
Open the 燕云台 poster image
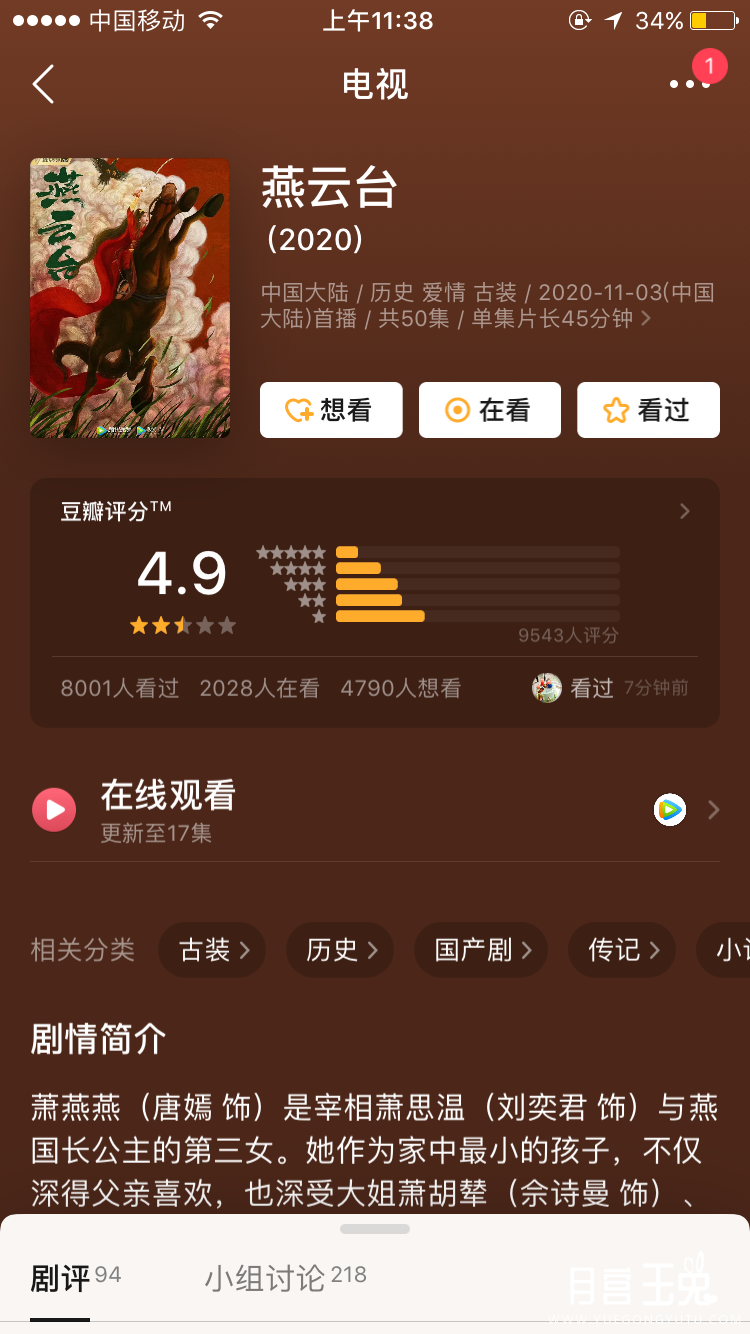point(130,298)
